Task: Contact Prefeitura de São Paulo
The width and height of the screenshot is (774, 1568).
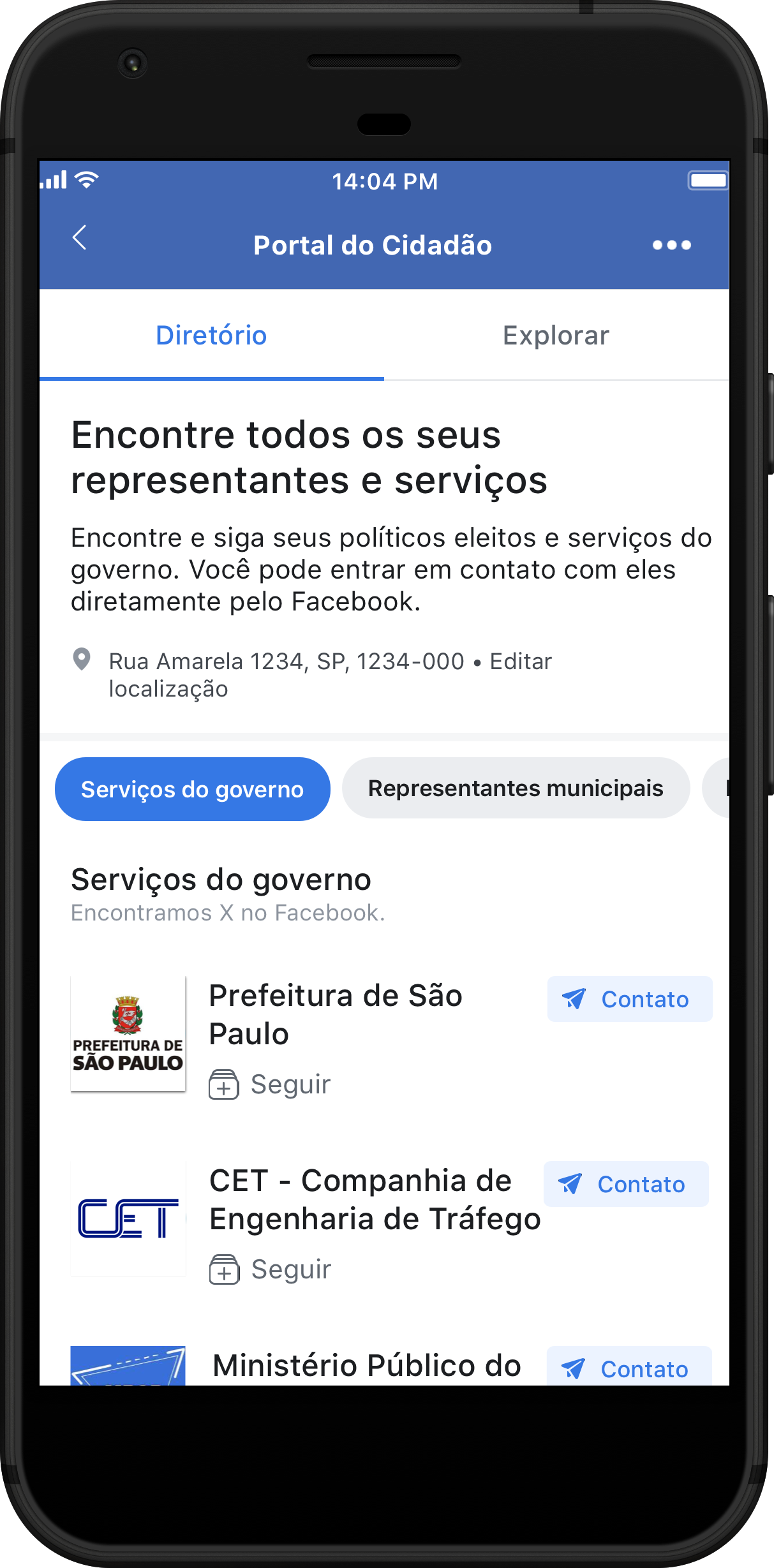Action: [629, 999]
